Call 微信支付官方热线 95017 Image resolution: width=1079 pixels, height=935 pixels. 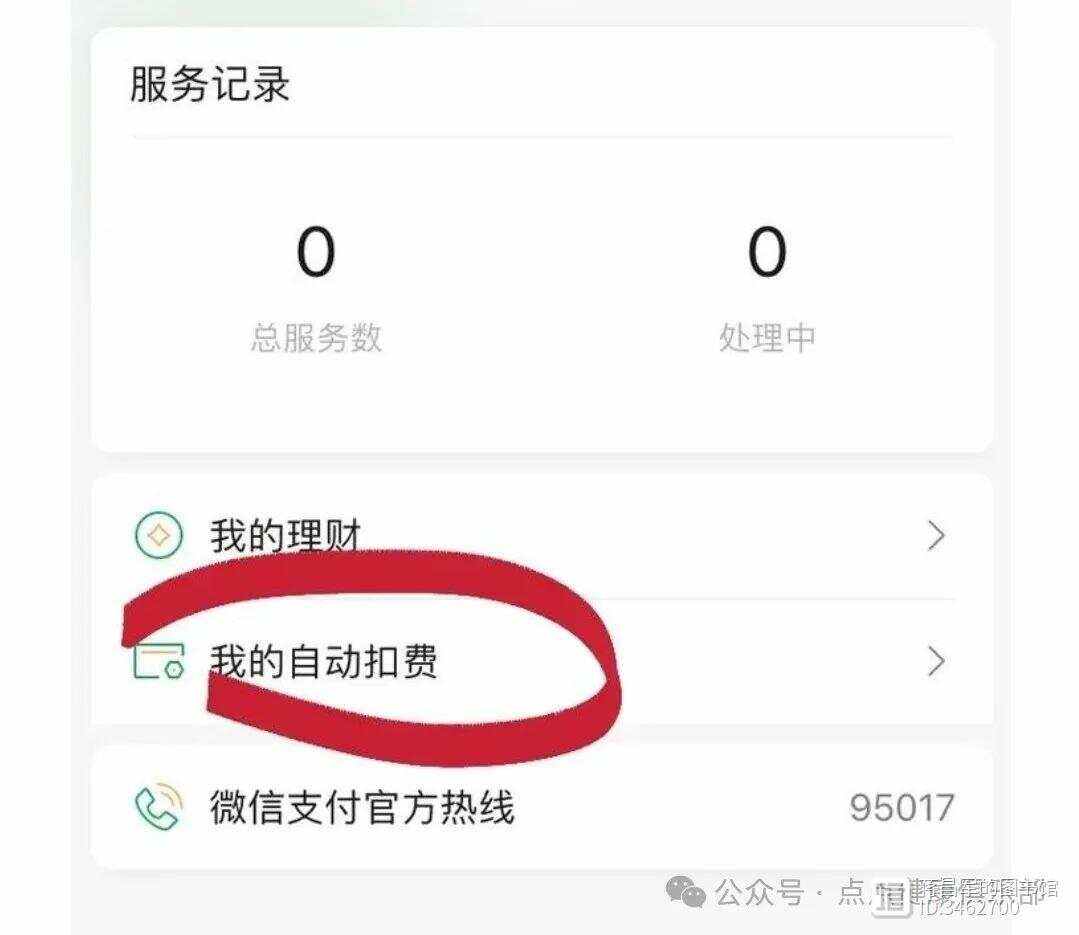[540, 807]
